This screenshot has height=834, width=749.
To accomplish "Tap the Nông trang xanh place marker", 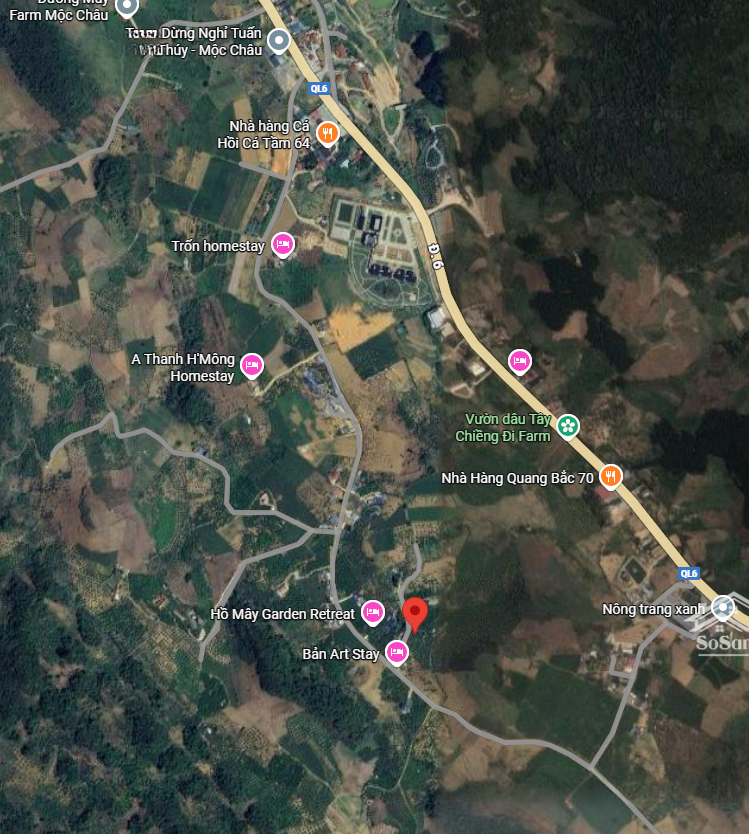I will click(723, 606).
